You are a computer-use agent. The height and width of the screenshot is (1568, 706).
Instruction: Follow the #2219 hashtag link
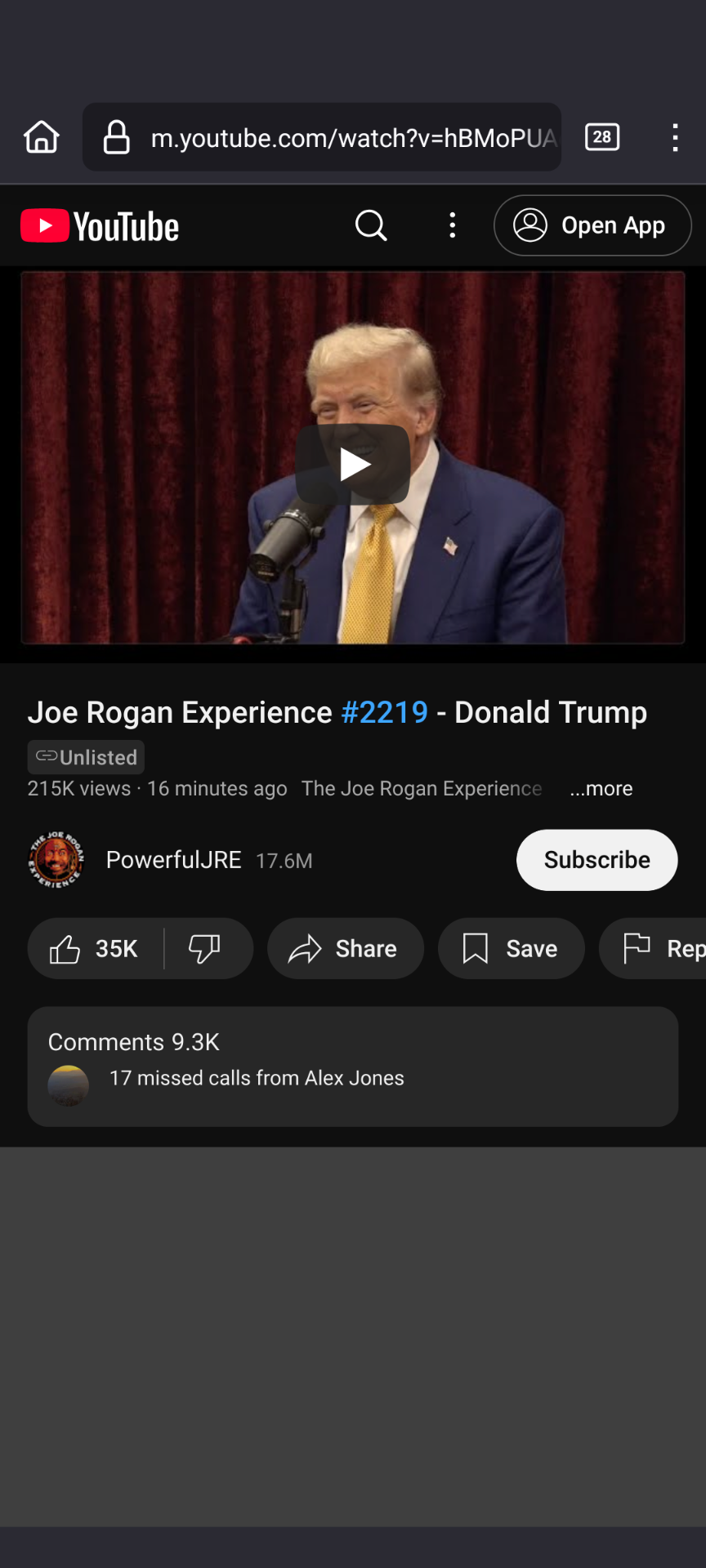(x=384, y=712)
